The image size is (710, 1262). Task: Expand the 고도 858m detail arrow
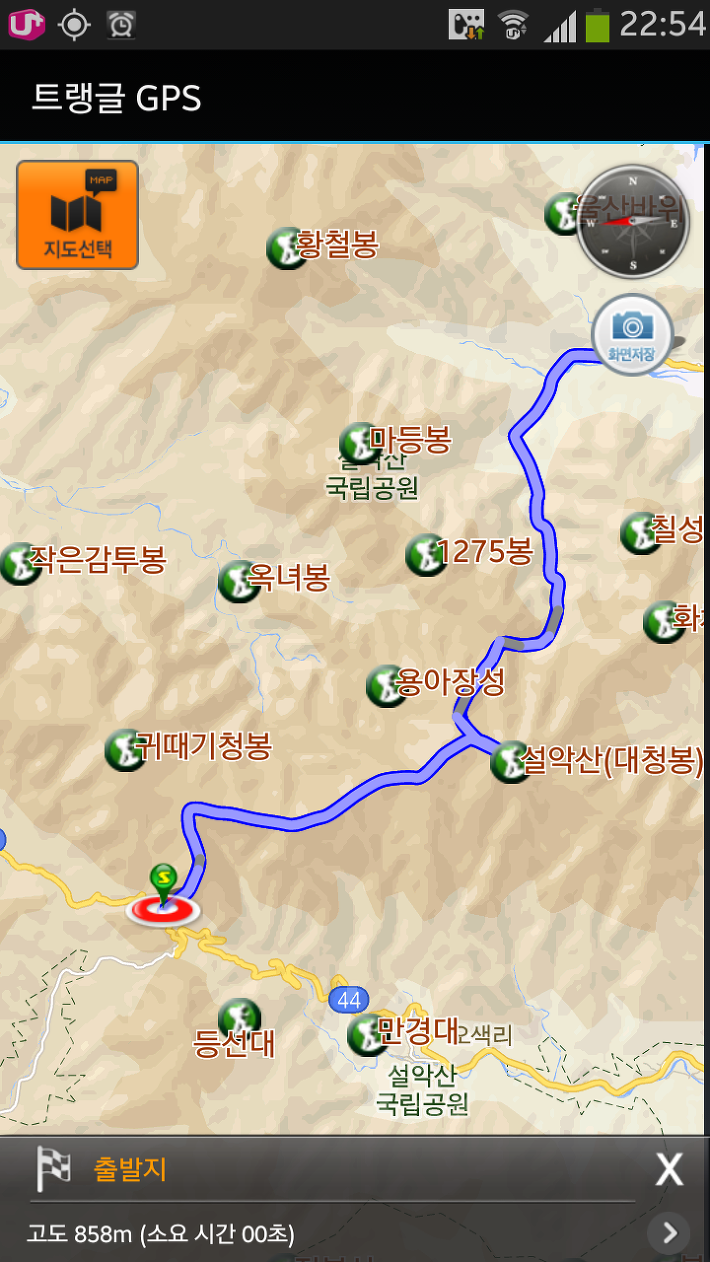point(669,1232)
